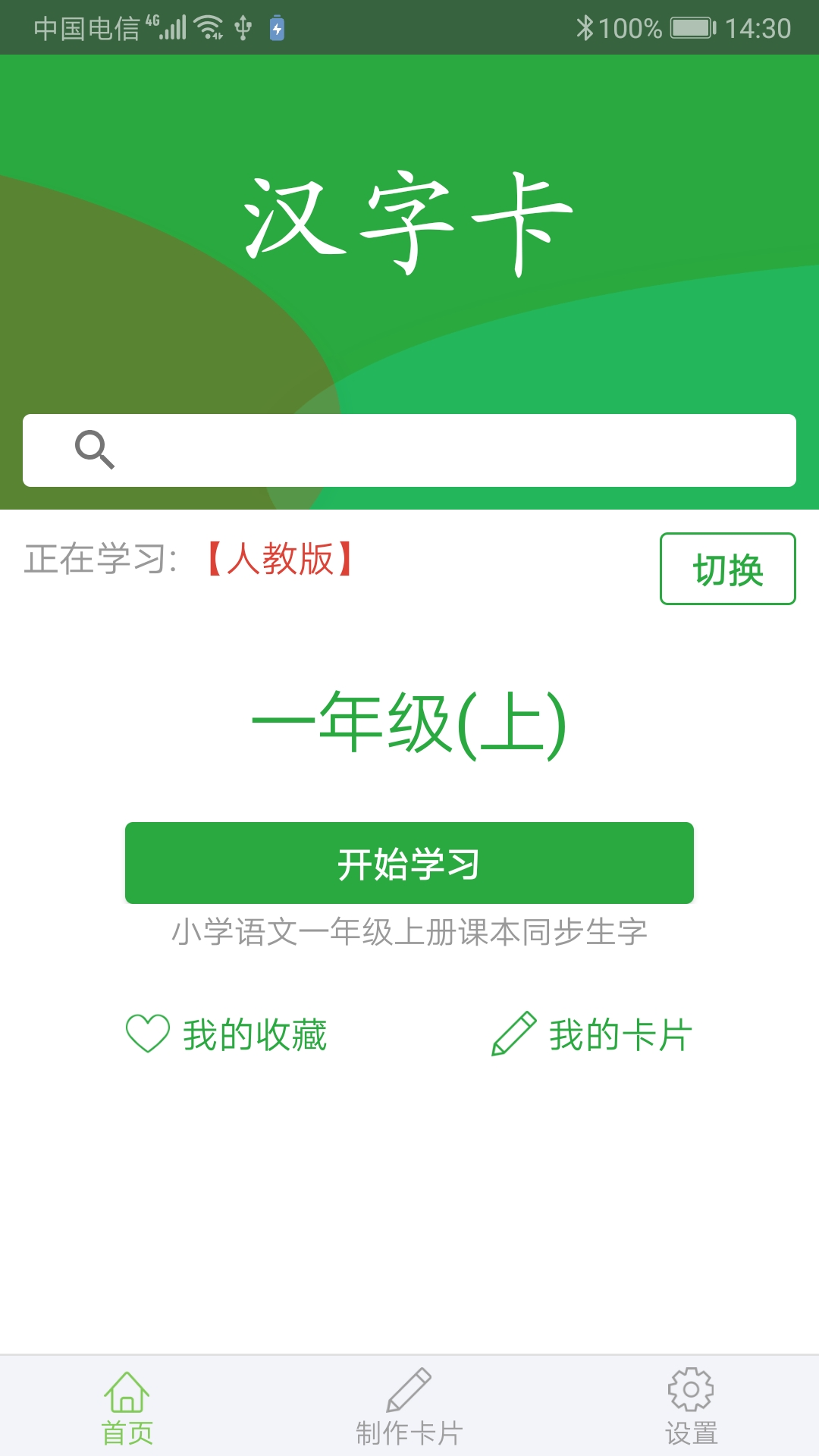This screenshot has width=819, height=1456.
Task: Open 我的卡片 my cards
Action: click(x=592, y=1034)
